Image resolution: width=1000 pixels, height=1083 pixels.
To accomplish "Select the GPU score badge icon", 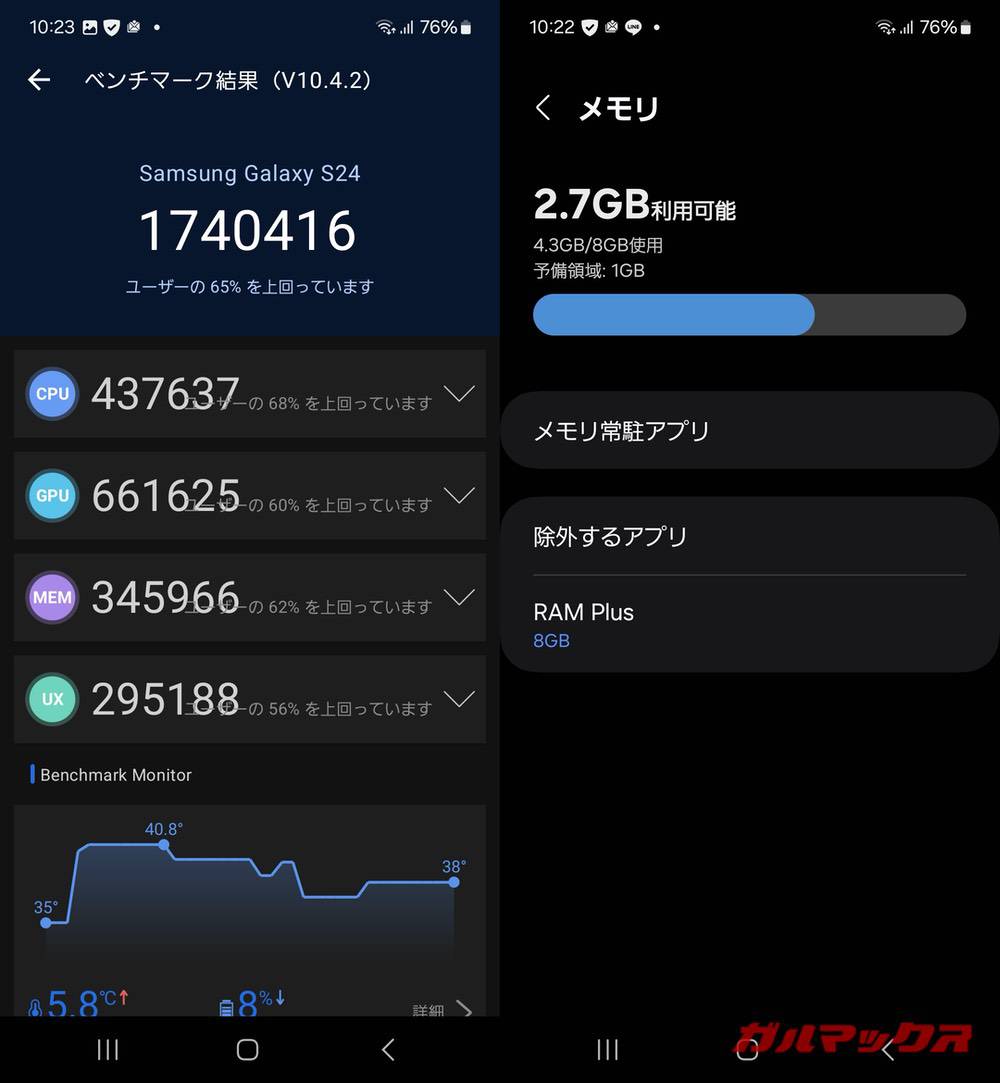I will [52, 495].
